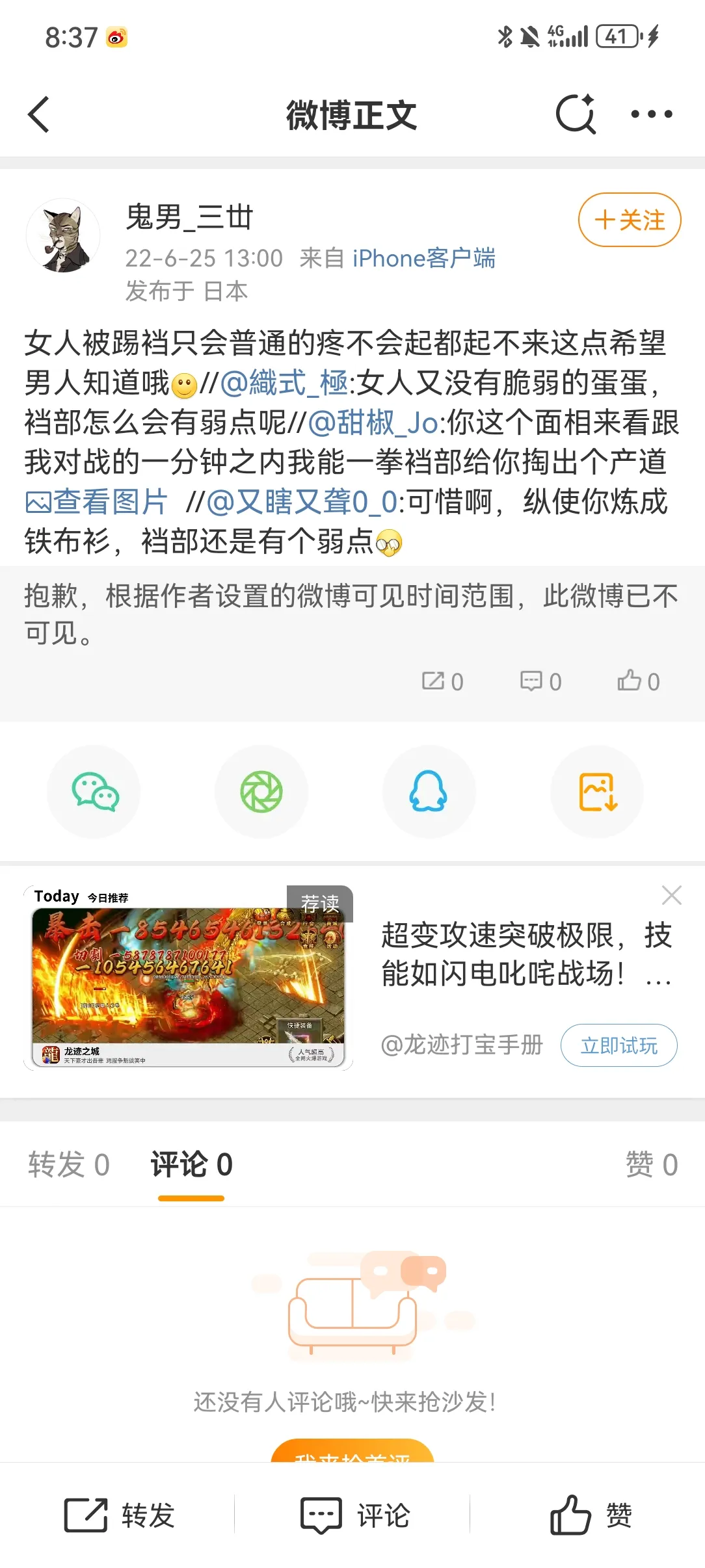Share this post to QQ
Viewport: 705px width, 1568px height.
(x=428, y=791)
